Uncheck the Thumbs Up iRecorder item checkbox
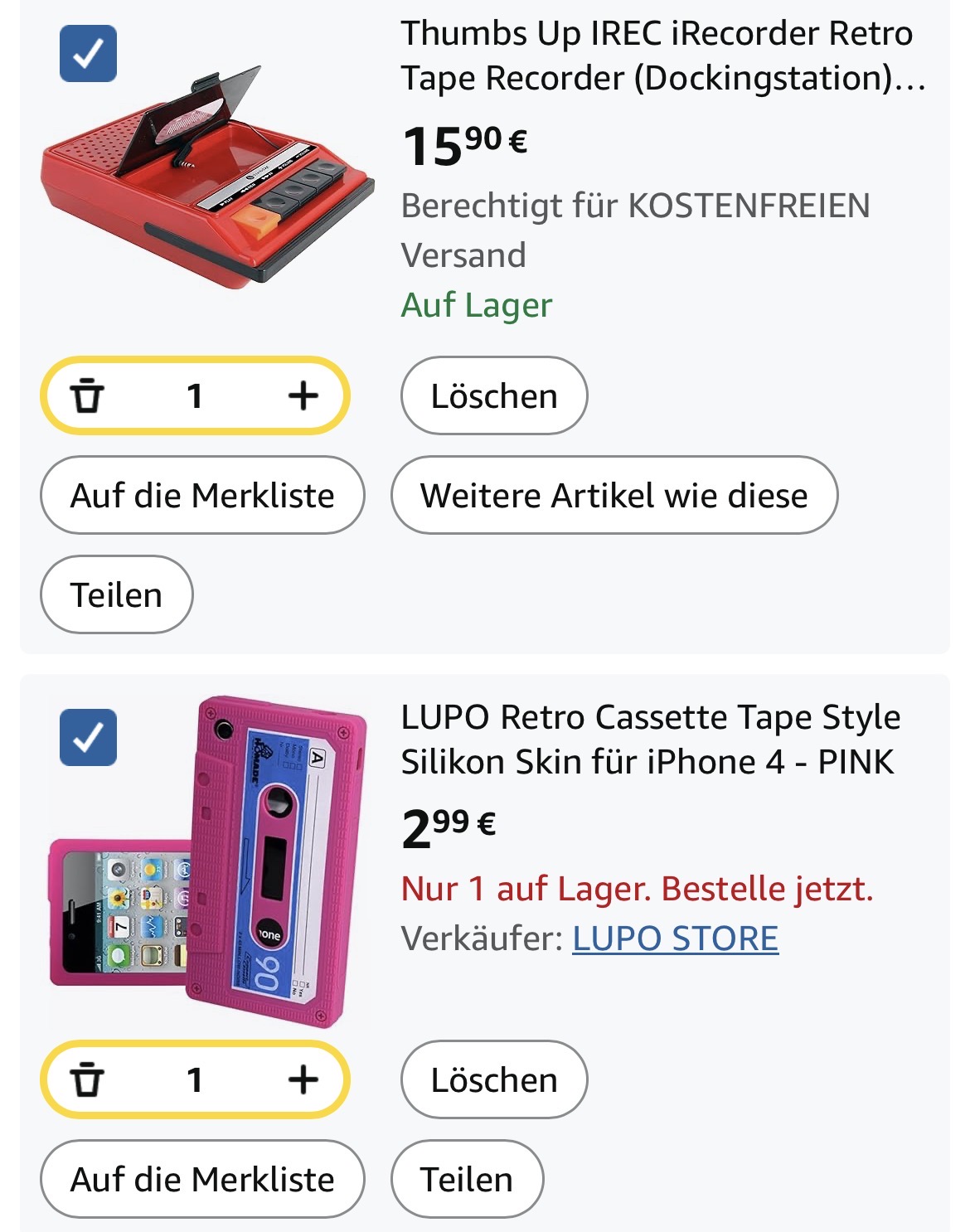 (88, 54)
